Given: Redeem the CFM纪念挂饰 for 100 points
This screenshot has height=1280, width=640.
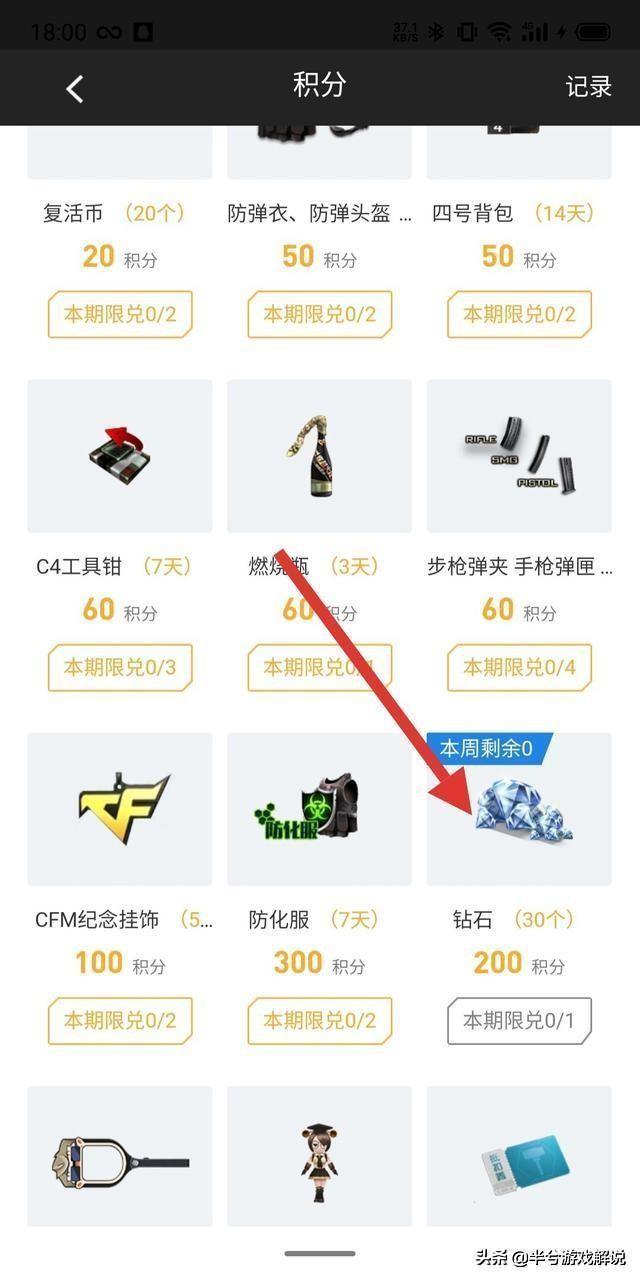Looking at the screenshot, I should click(119, 1020).
